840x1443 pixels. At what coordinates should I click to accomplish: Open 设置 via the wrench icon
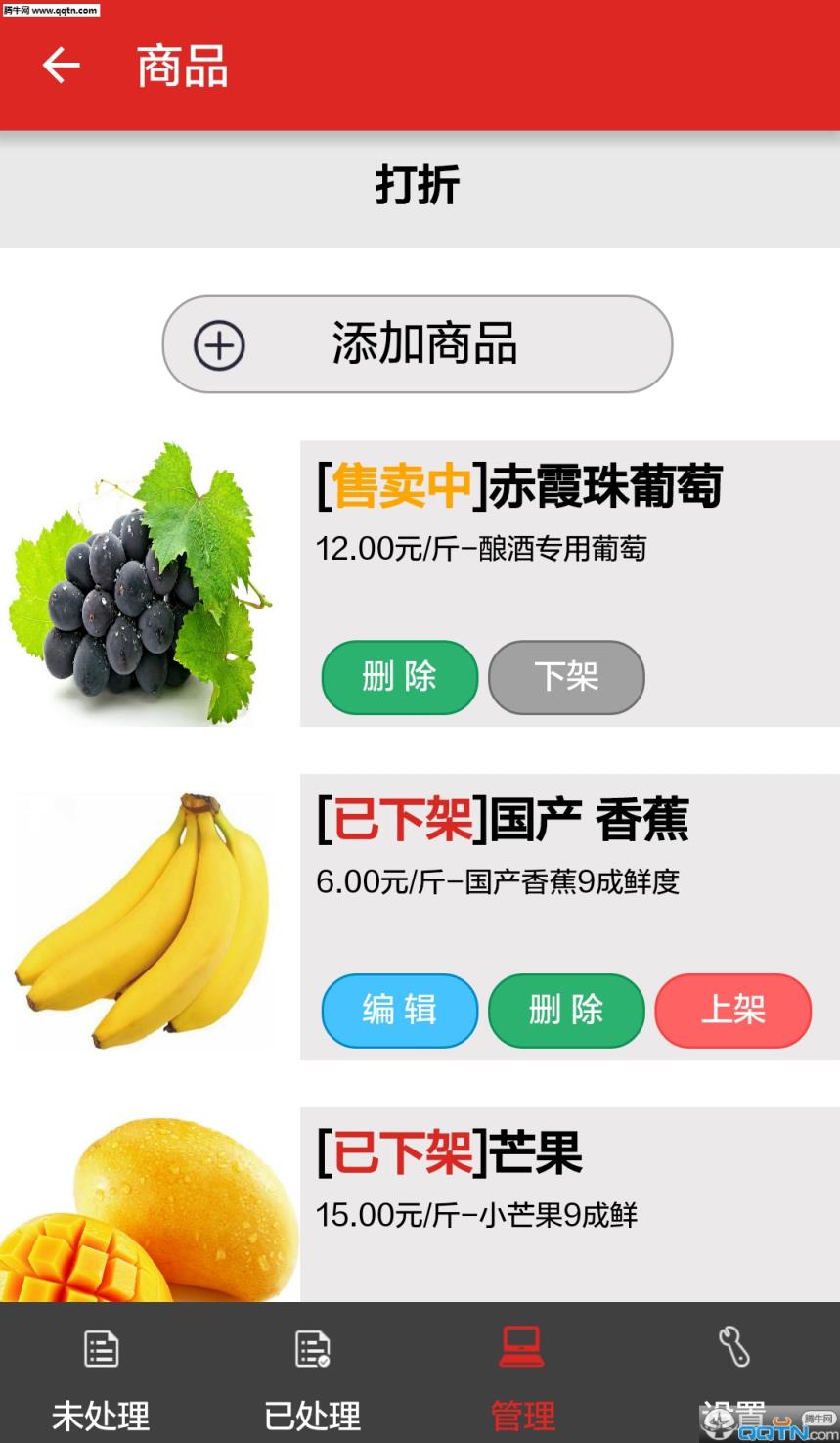[729, 1347]
